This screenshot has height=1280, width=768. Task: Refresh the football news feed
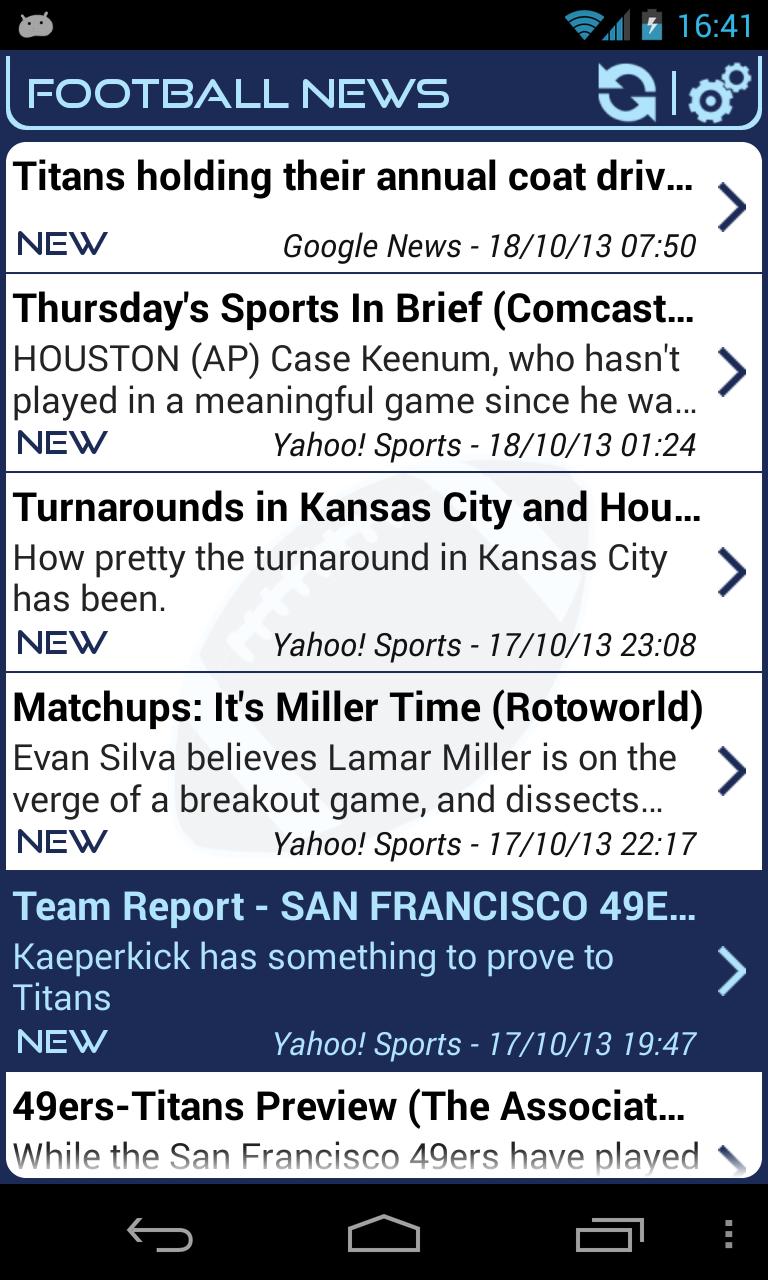tap(626, 93)
